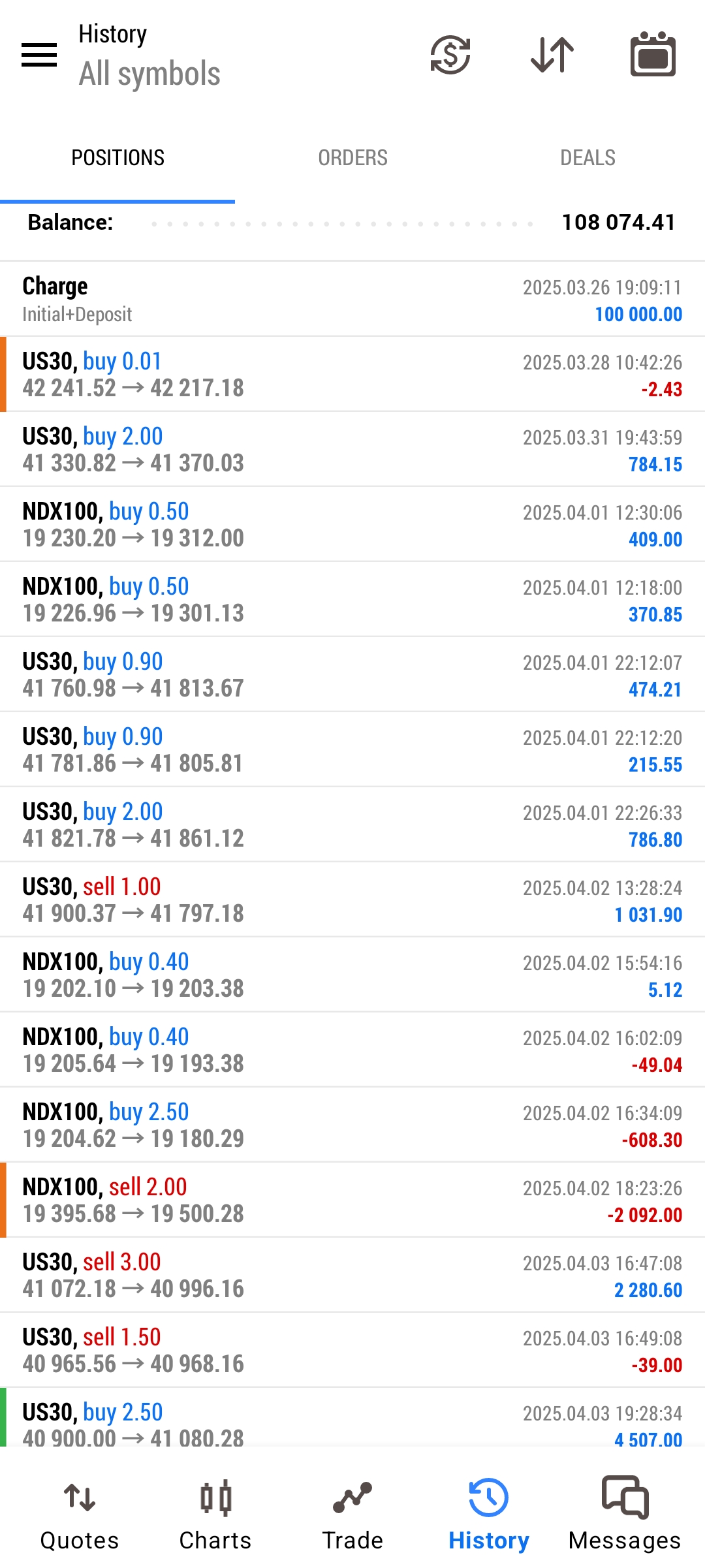Tap the History bottom navigation item

(488, 1514)
